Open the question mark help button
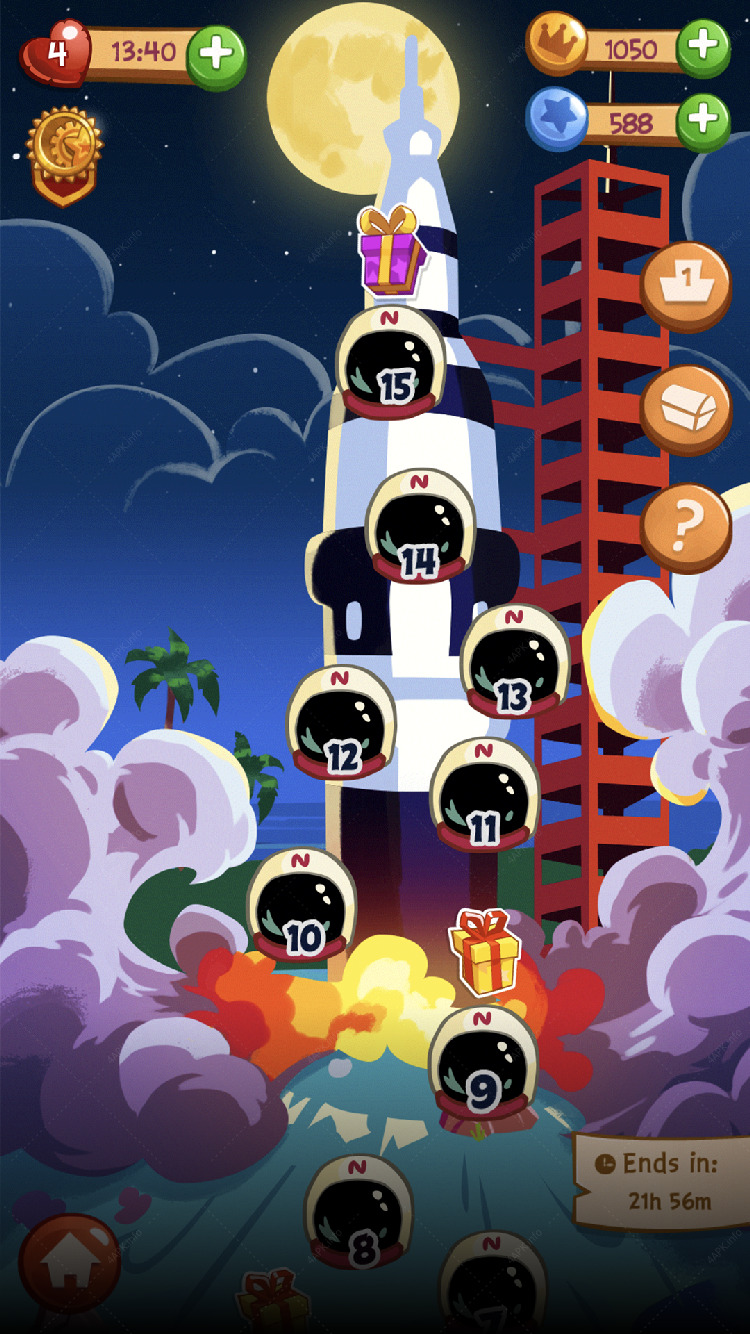This screenshot has height=1334, width=750. [x=686, y=527]
